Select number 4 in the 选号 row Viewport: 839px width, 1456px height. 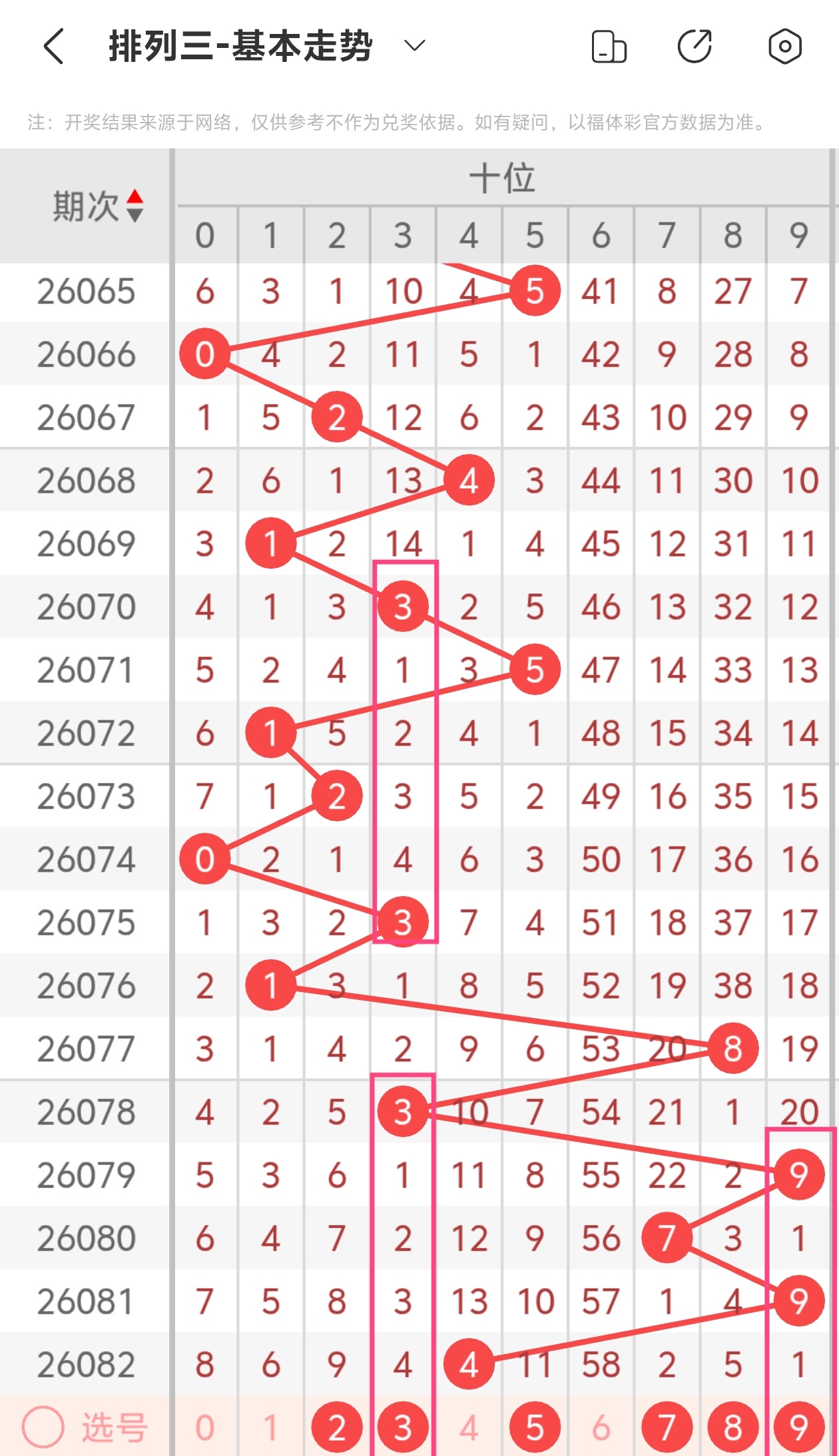[x=469, y=1427]
